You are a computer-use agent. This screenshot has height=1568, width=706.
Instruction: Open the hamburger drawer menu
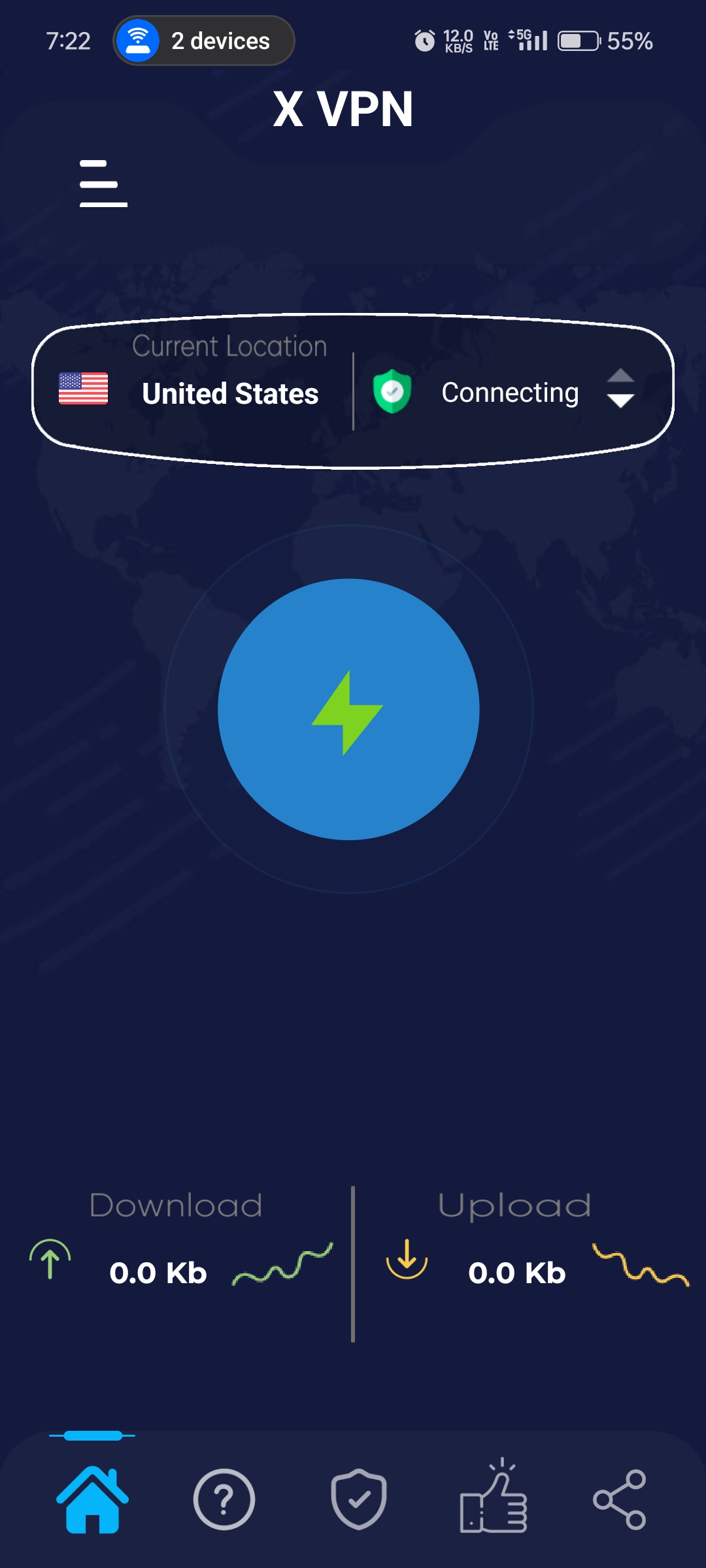pos(103,184)
